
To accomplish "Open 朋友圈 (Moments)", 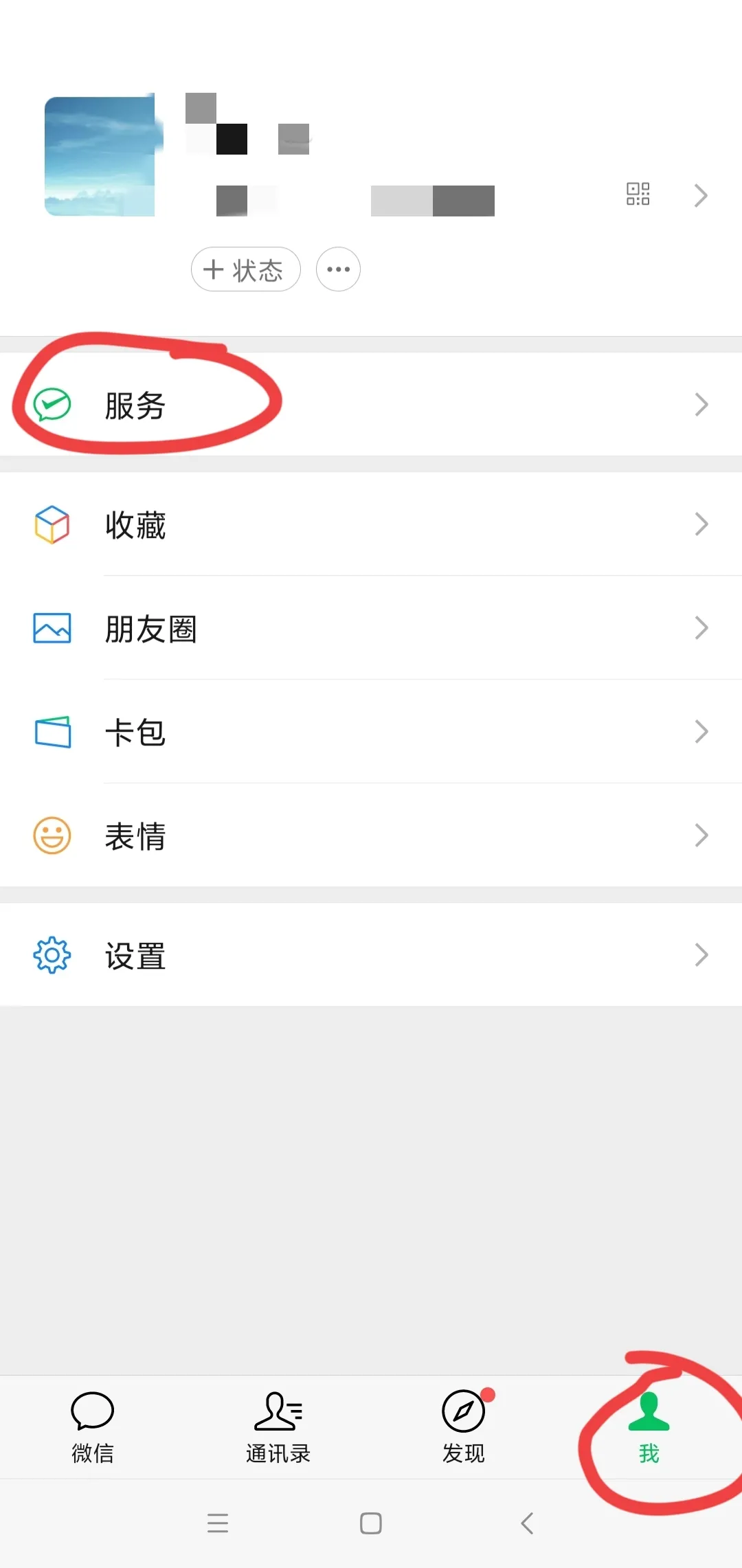I will click(371, 628).
